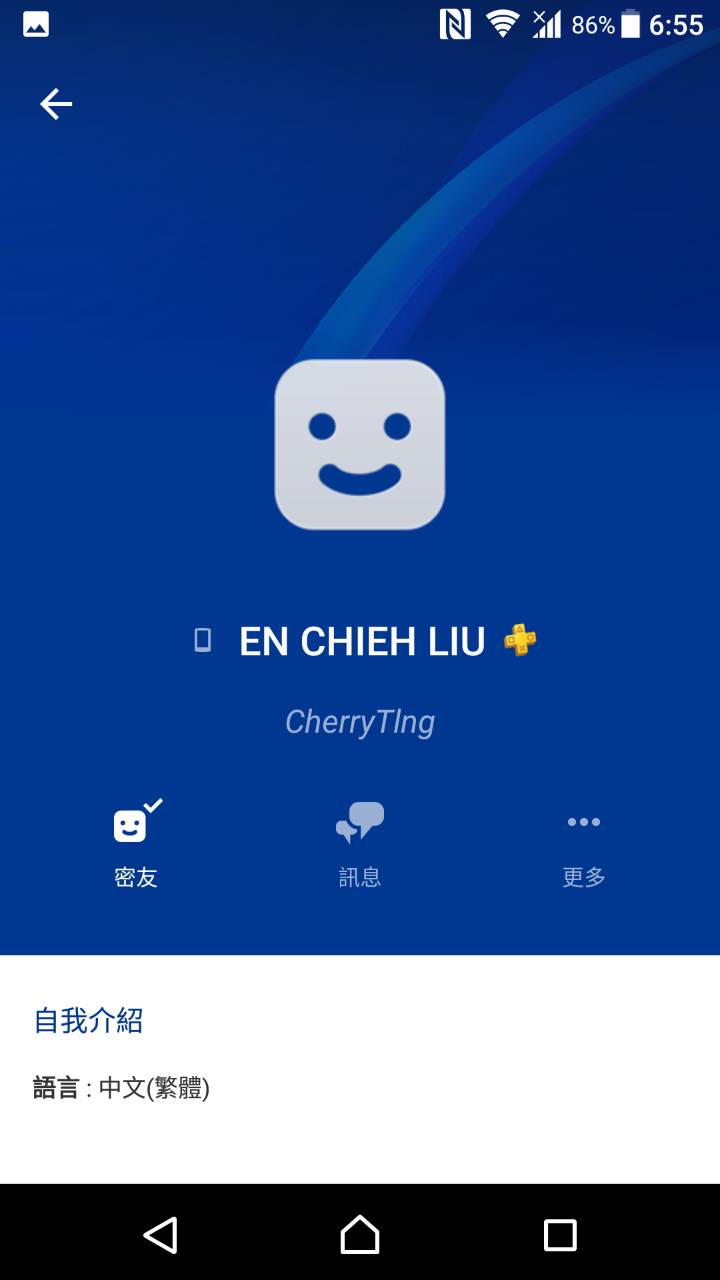Open the system recent apps view
720x1280 pixels.
(x=560, y=1234)
